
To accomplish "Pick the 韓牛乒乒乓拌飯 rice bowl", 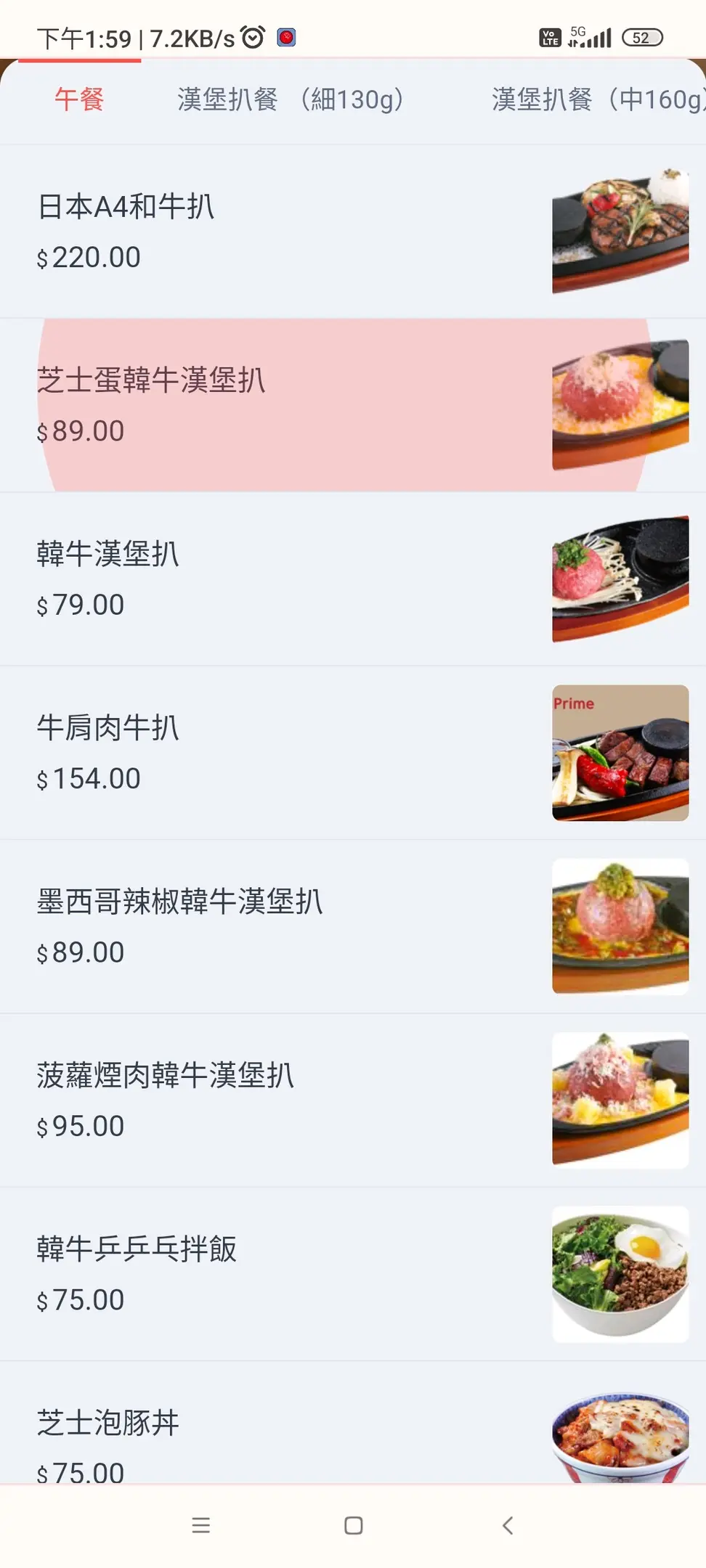I will click(353, 1274).
